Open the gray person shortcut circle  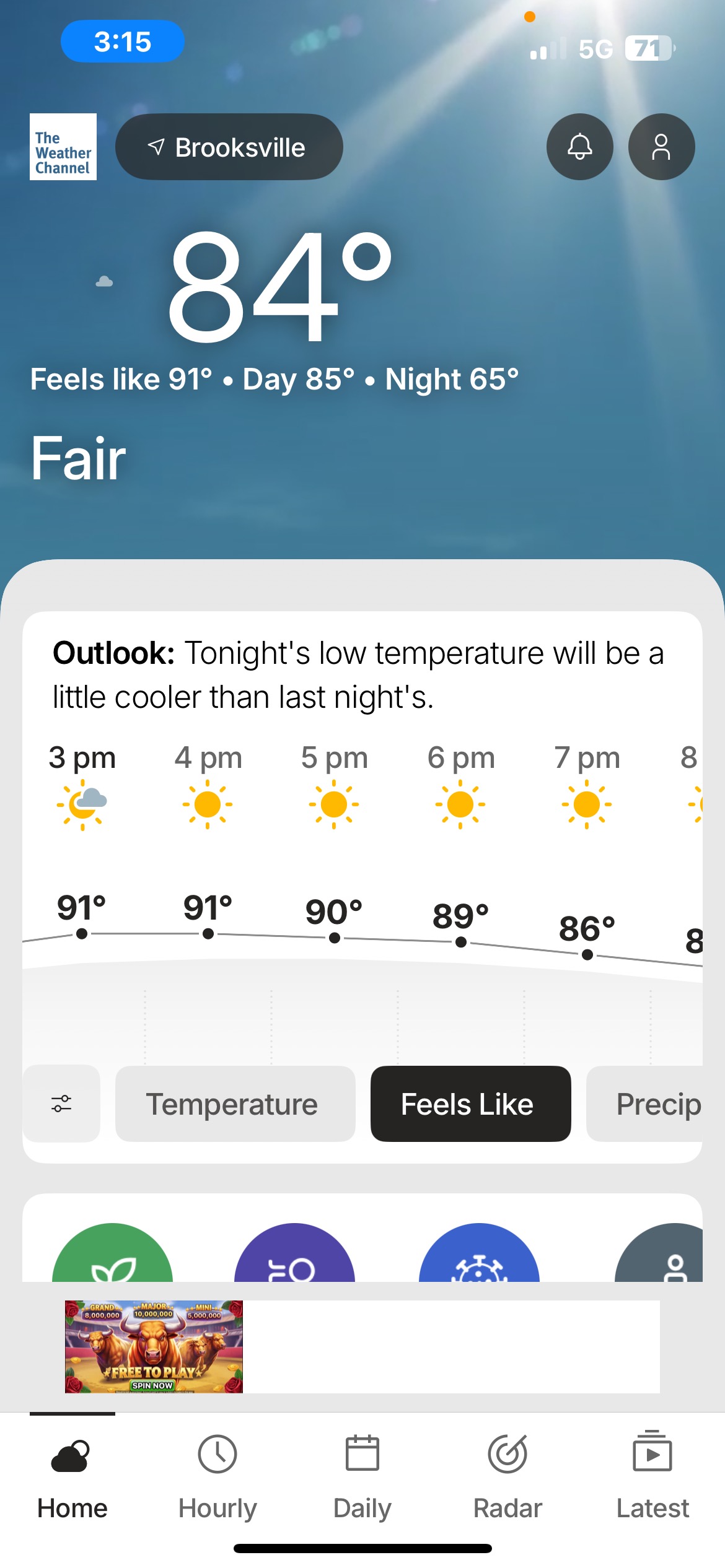point(659,1254)
